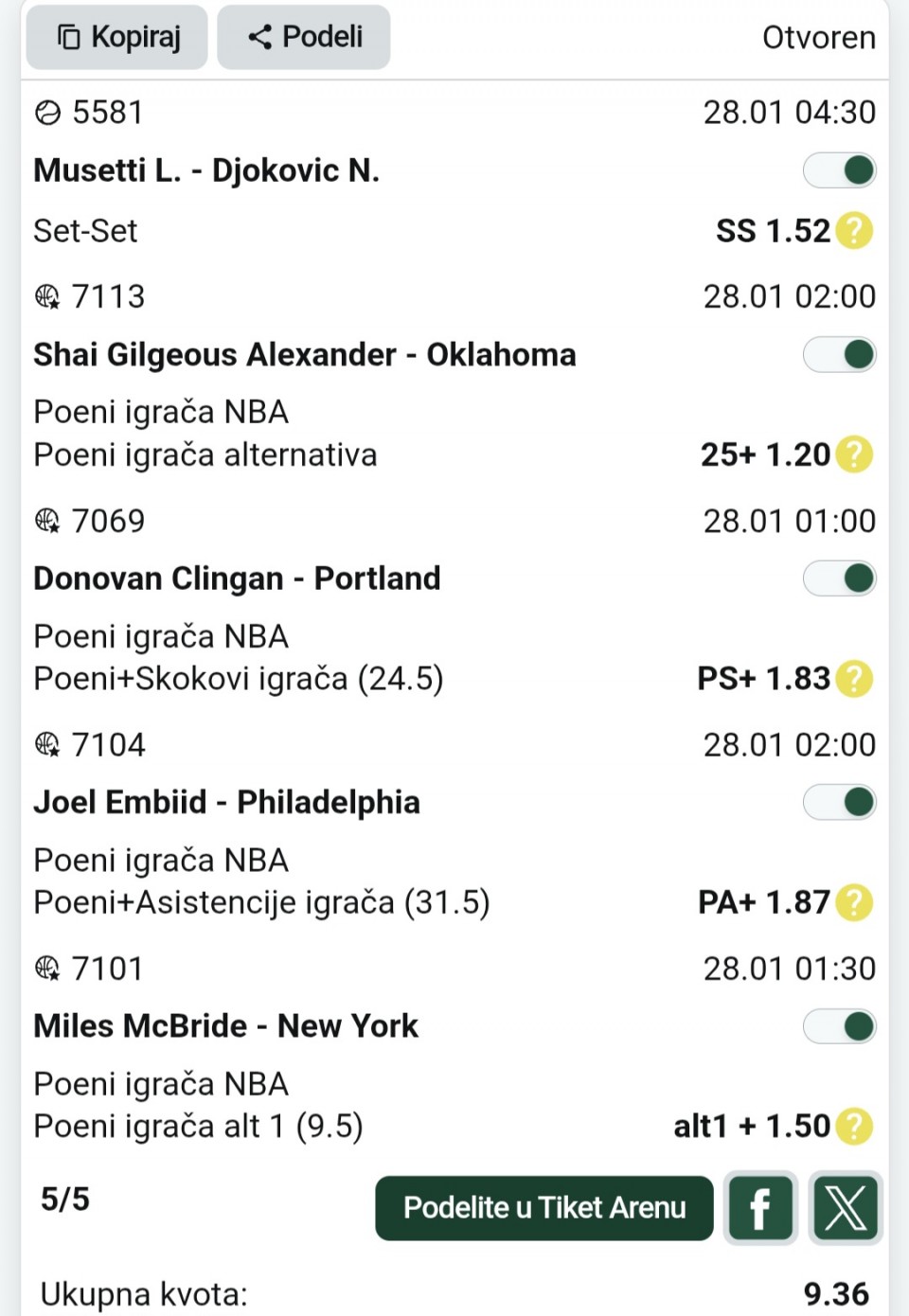Disable the Shai Gilgeous Alexander selection switch
Viewport: 909px width, 1316px height.
[840, 355]
